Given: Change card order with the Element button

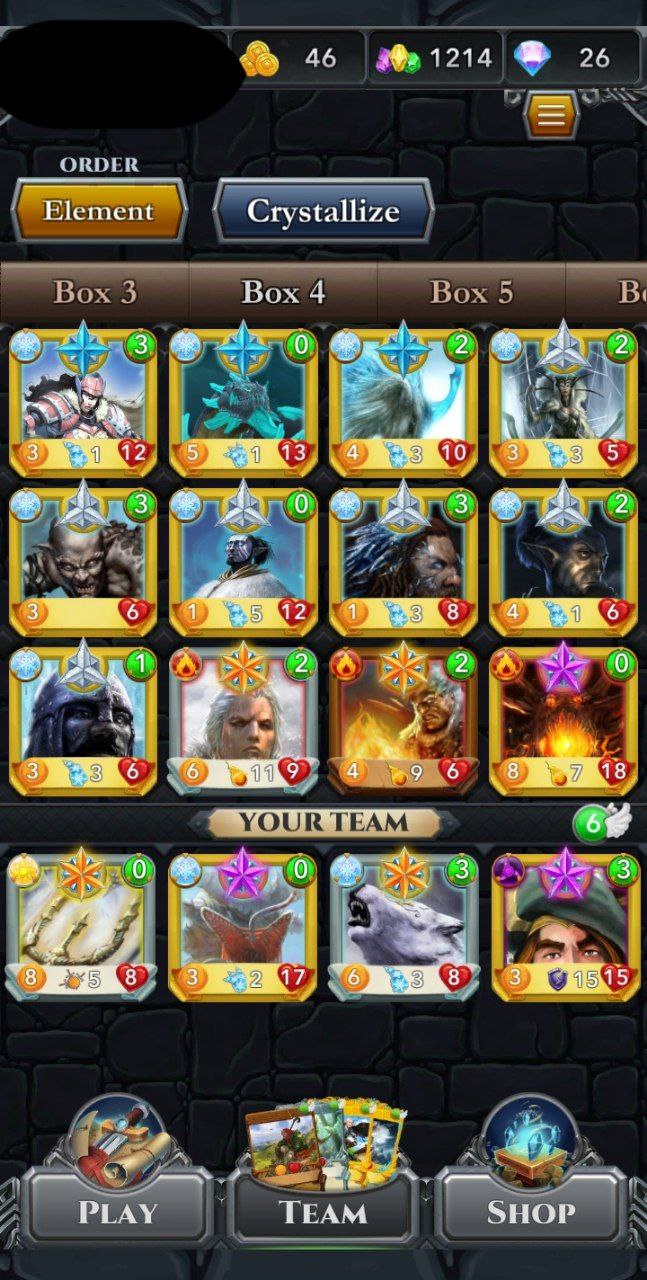Looking at the screenshot, I should (99, 211).
